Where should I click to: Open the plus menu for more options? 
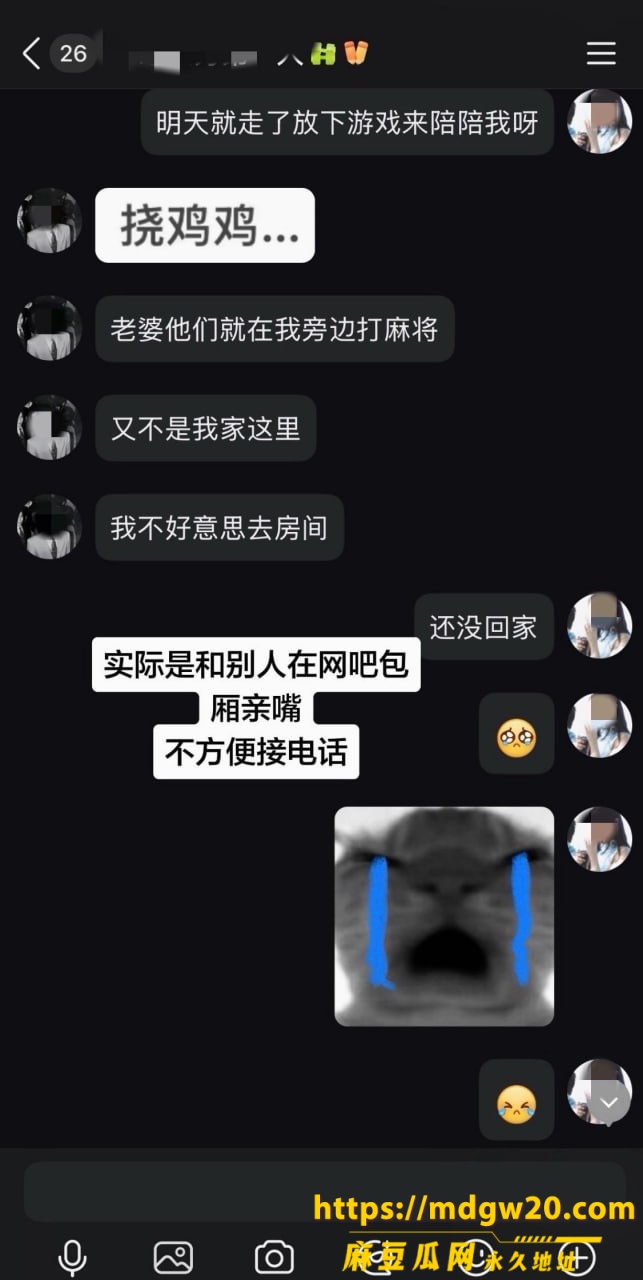[577, 1257]
